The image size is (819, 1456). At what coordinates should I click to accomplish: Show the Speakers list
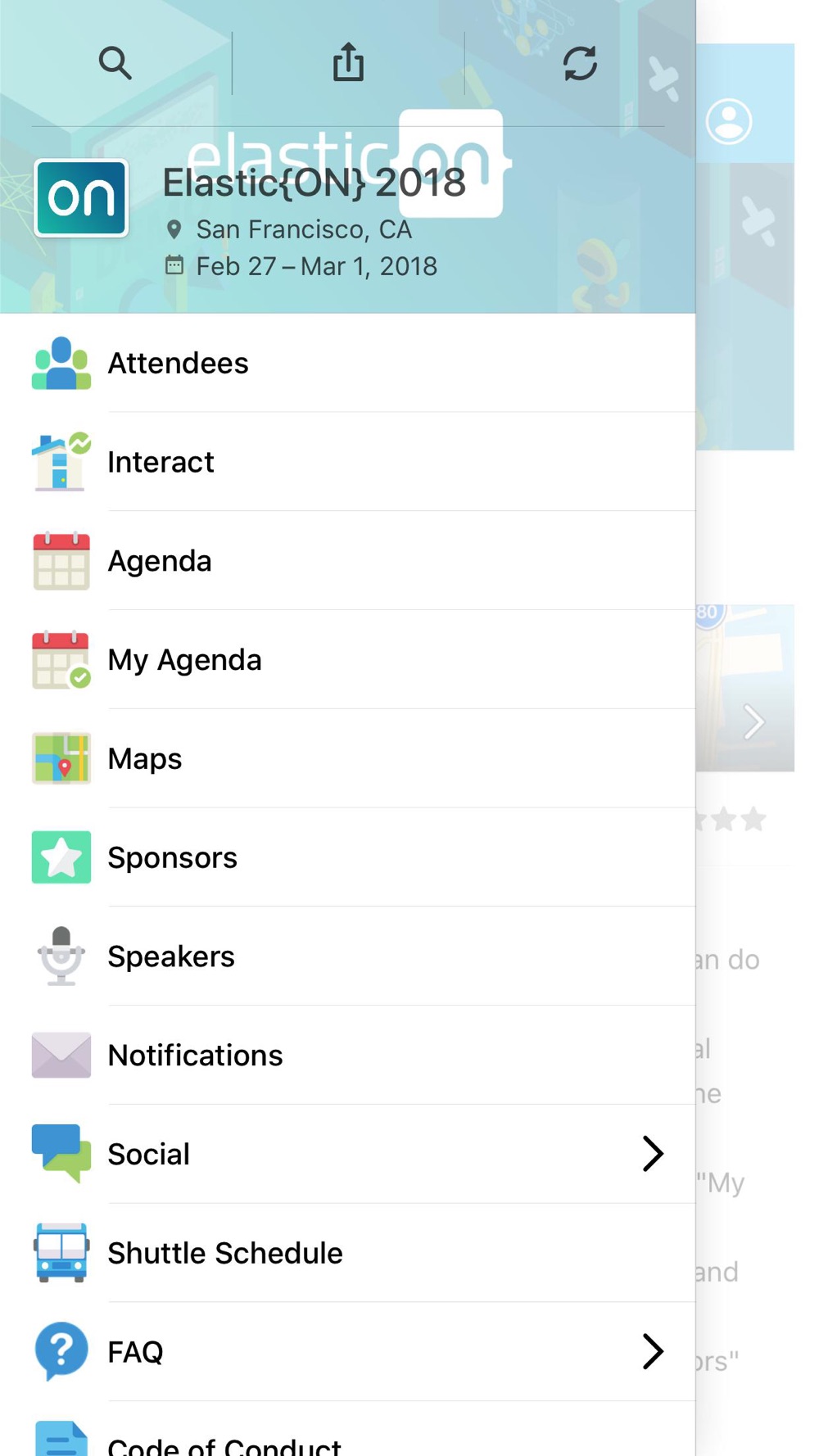coord(171,957)
